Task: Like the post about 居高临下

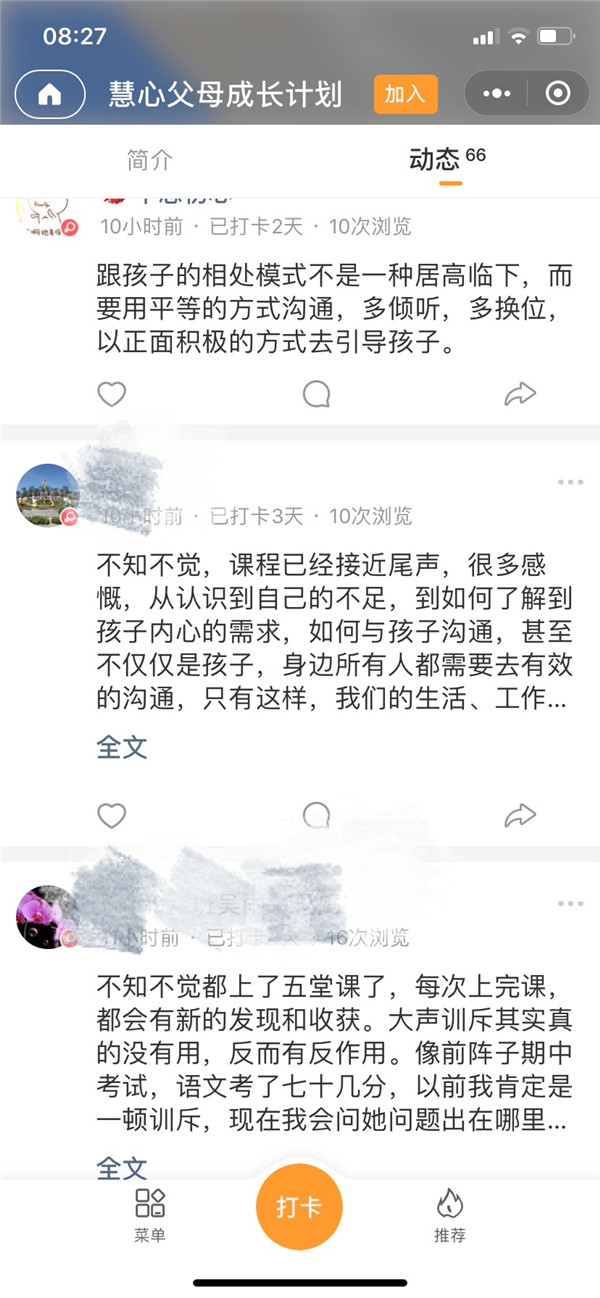Action: (x=112, y=394)
